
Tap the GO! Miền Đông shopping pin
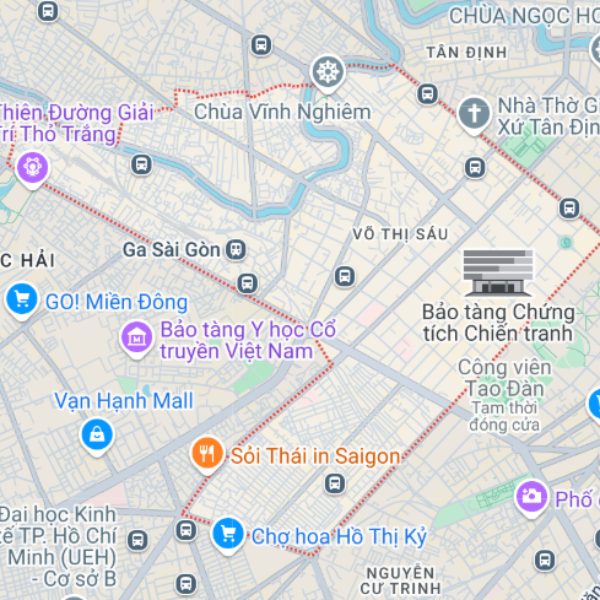tap(21, 298)
